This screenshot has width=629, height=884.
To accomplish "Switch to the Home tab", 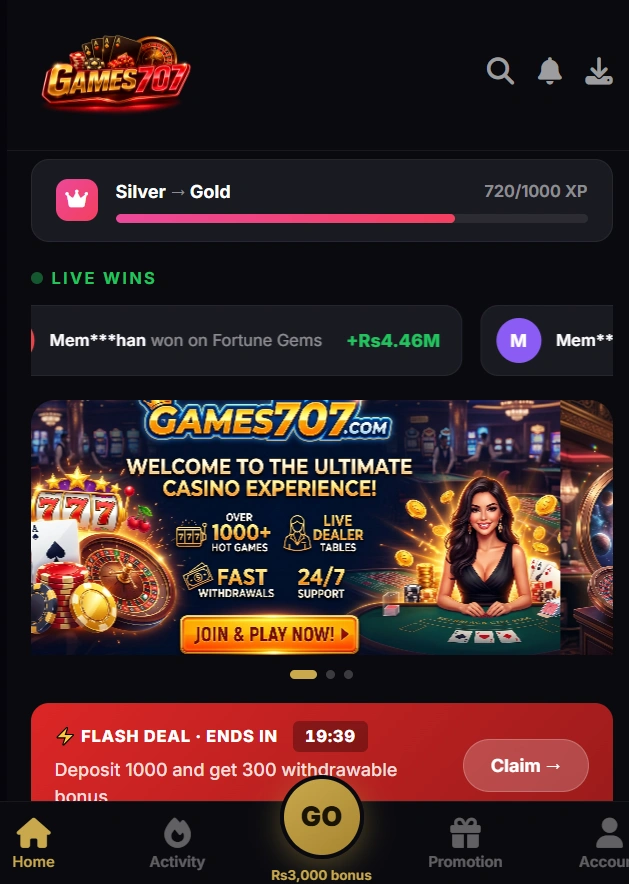I will click(x=33, y=843).
